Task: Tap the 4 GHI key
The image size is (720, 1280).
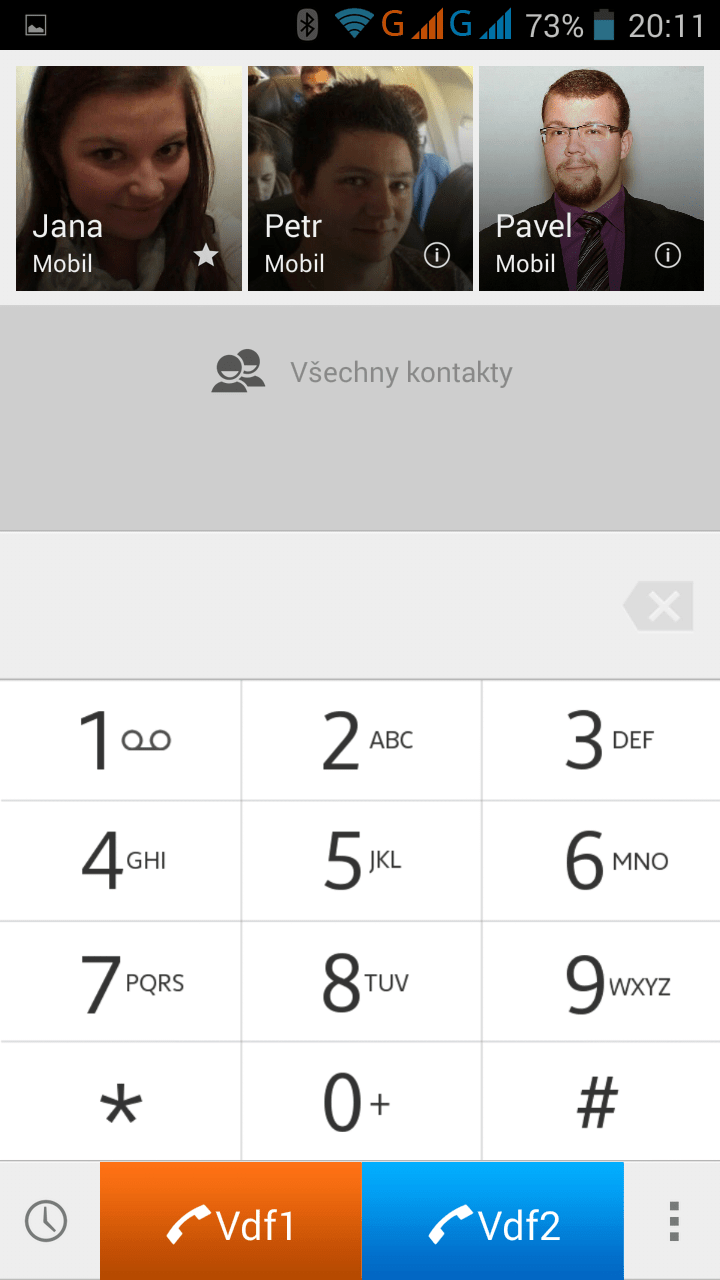Action: point(120,861)
